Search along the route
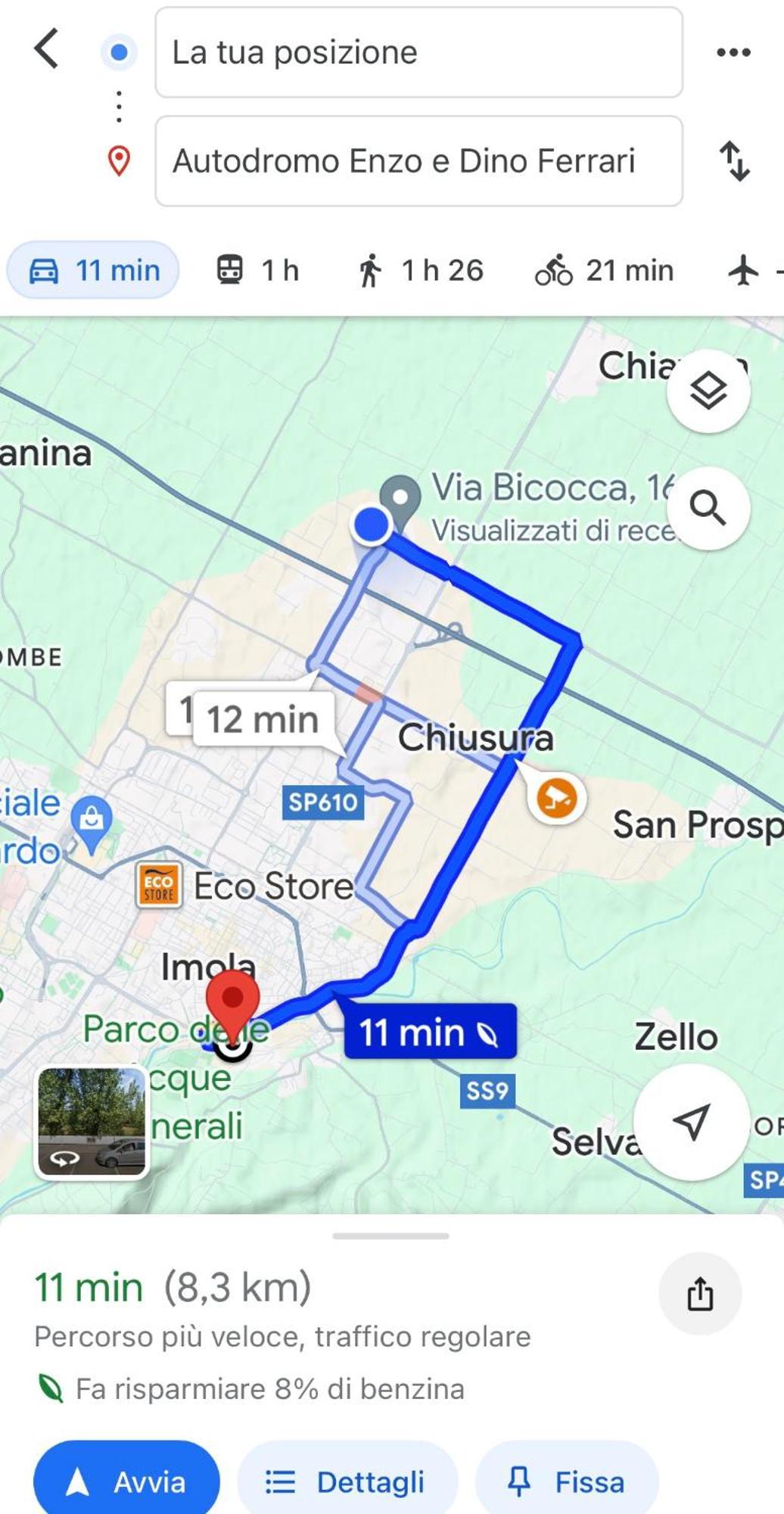784x1514 pixels. (x=708, y=508)
